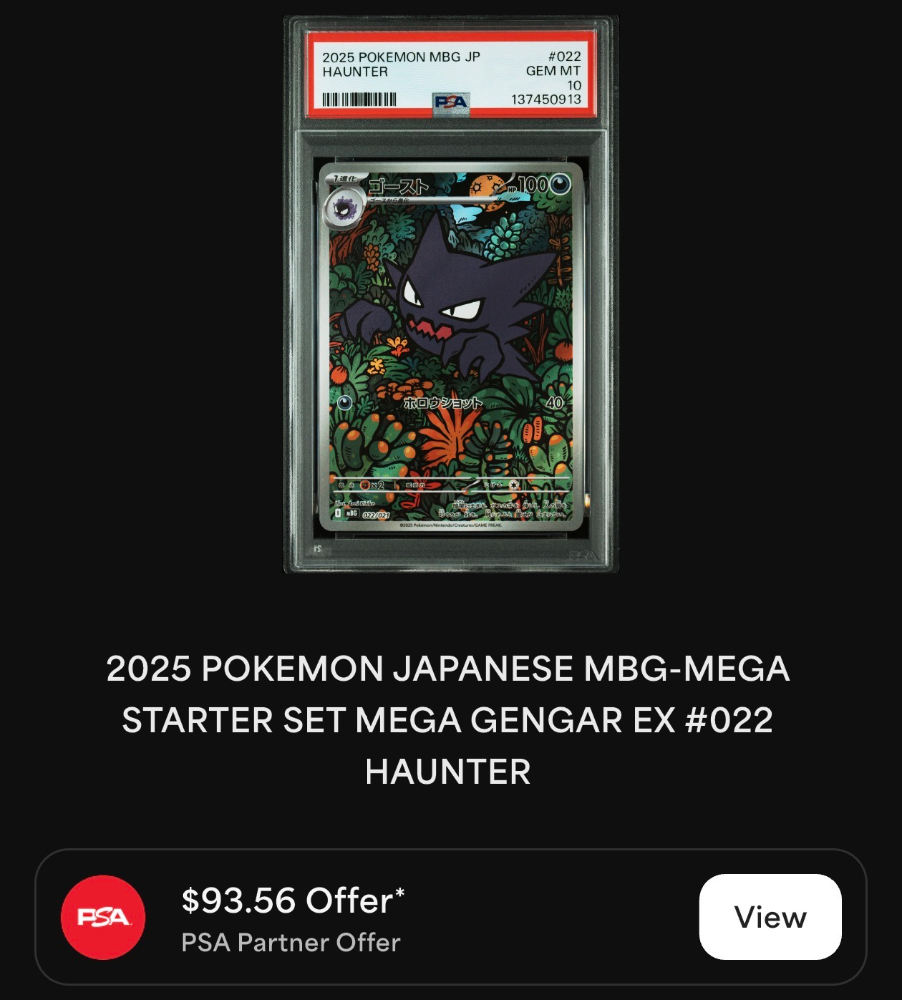The height and width of the screenshot is (1000, 902).
Task: Tap View on the PSA Partner Offer
Action: 770,916
